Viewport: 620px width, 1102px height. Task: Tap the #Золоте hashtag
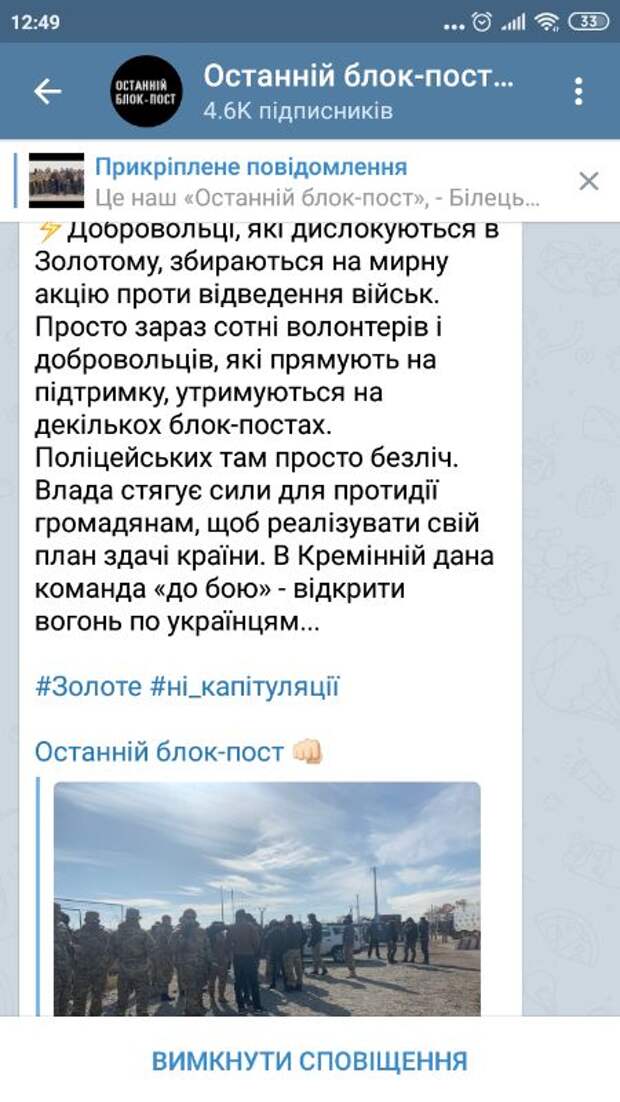point(88,687)
